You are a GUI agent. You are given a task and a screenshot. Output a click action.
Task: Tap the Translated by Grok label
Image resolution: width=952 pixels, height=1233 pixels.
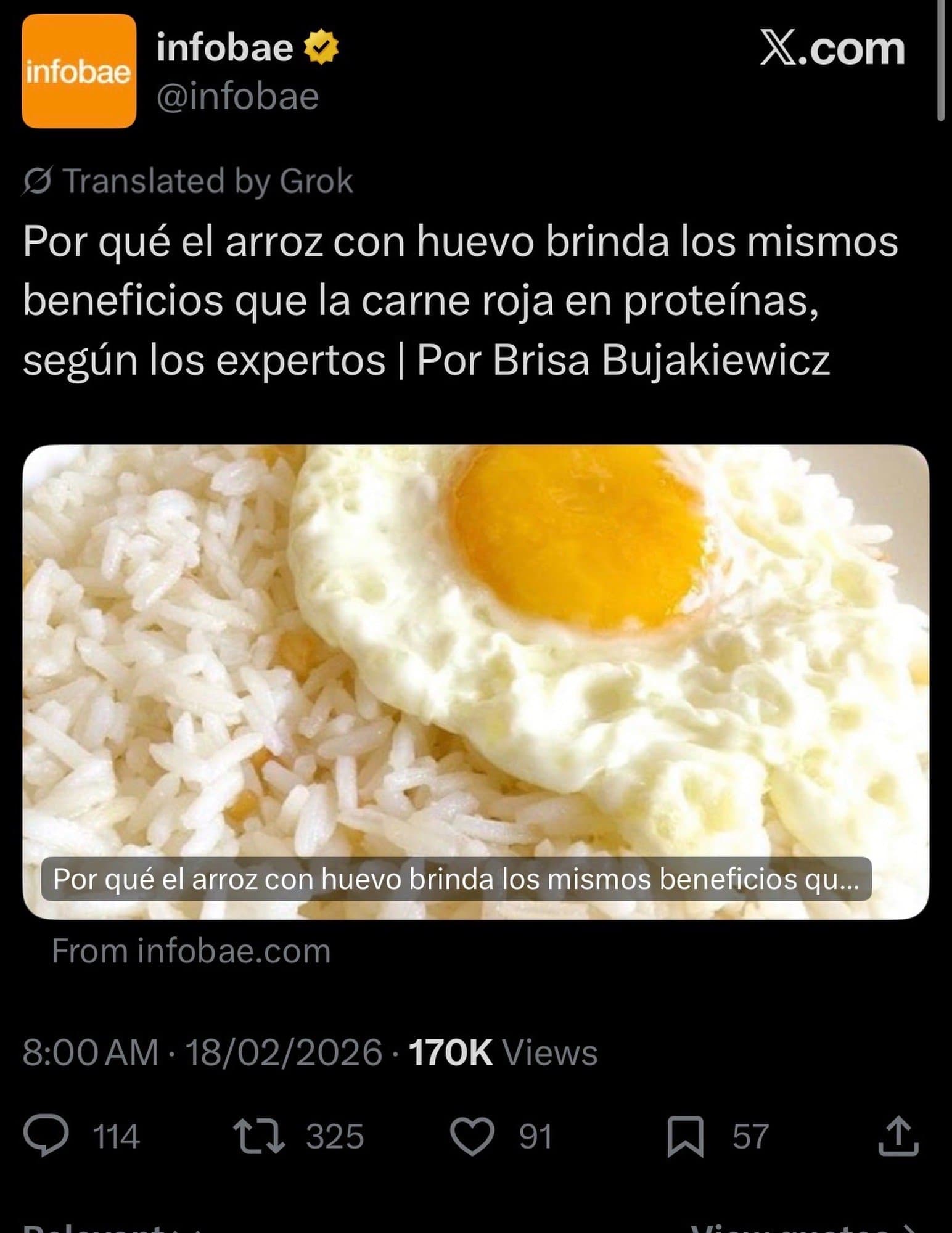point(188,181)
